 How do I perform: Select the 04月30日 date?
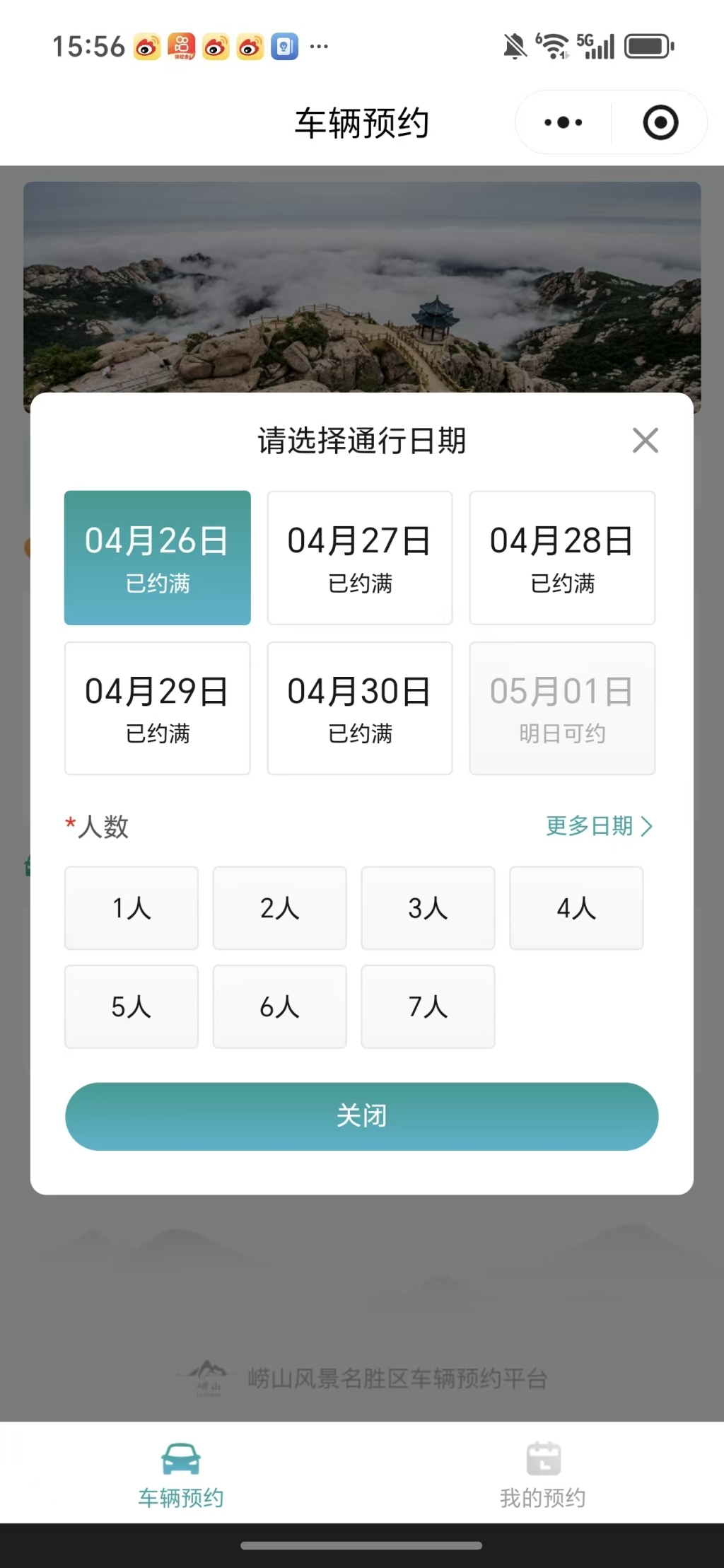(x=359, y=708)
